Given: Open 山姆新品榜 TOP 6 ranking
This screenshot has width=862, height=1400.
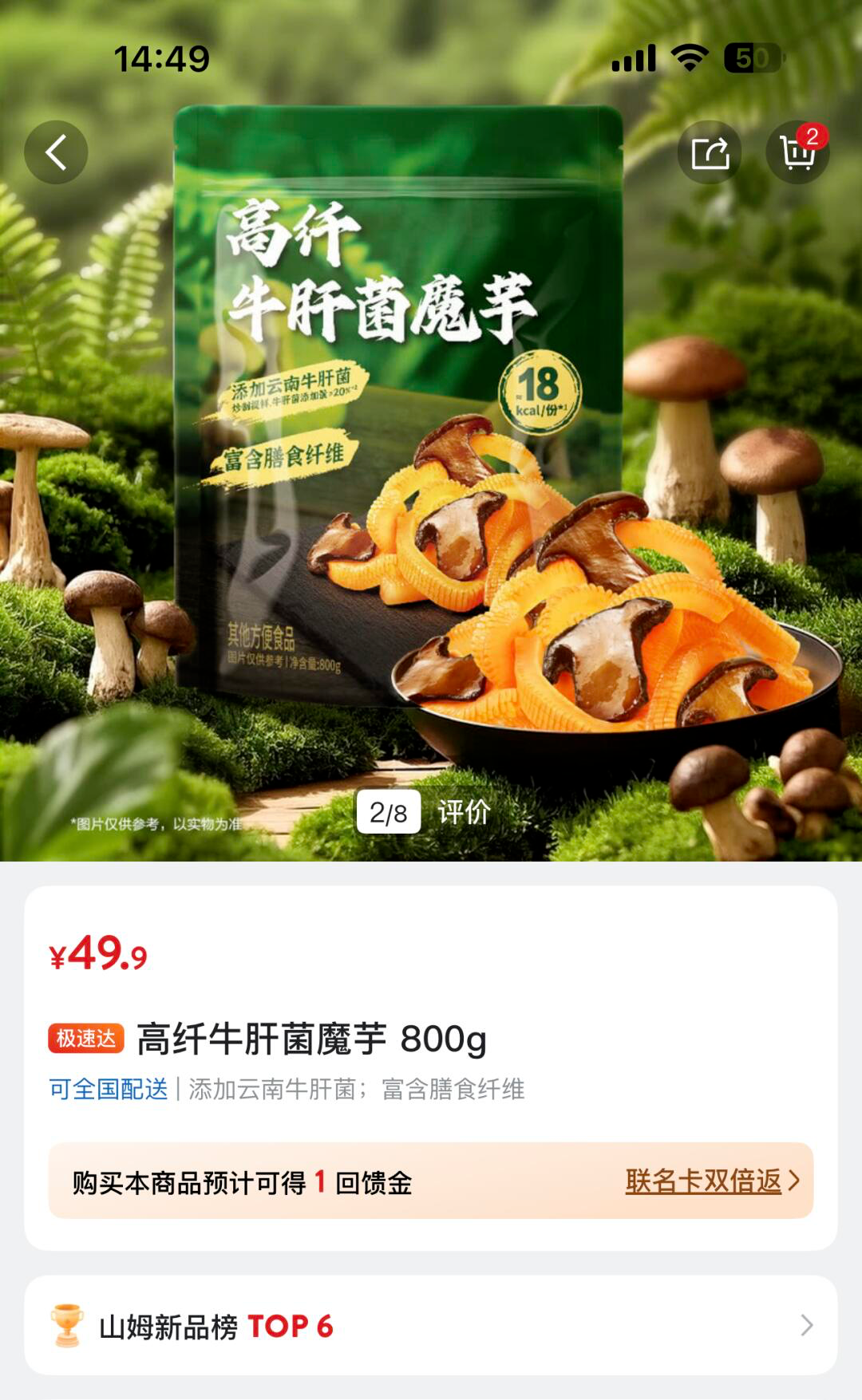Looking at the screenshot, I should tap(431, 1326).
